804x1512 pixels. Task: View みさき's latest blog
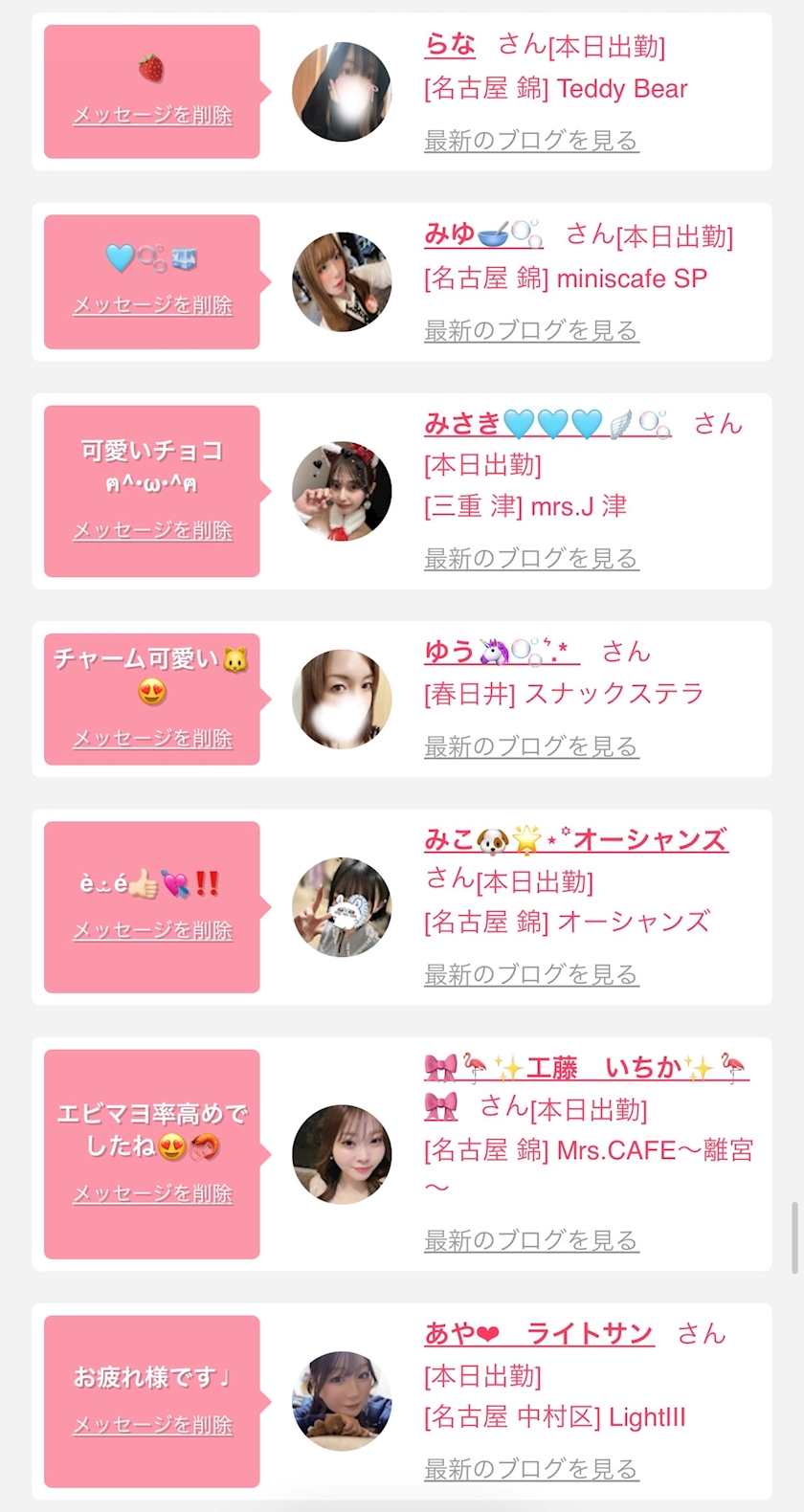(531, 558)
